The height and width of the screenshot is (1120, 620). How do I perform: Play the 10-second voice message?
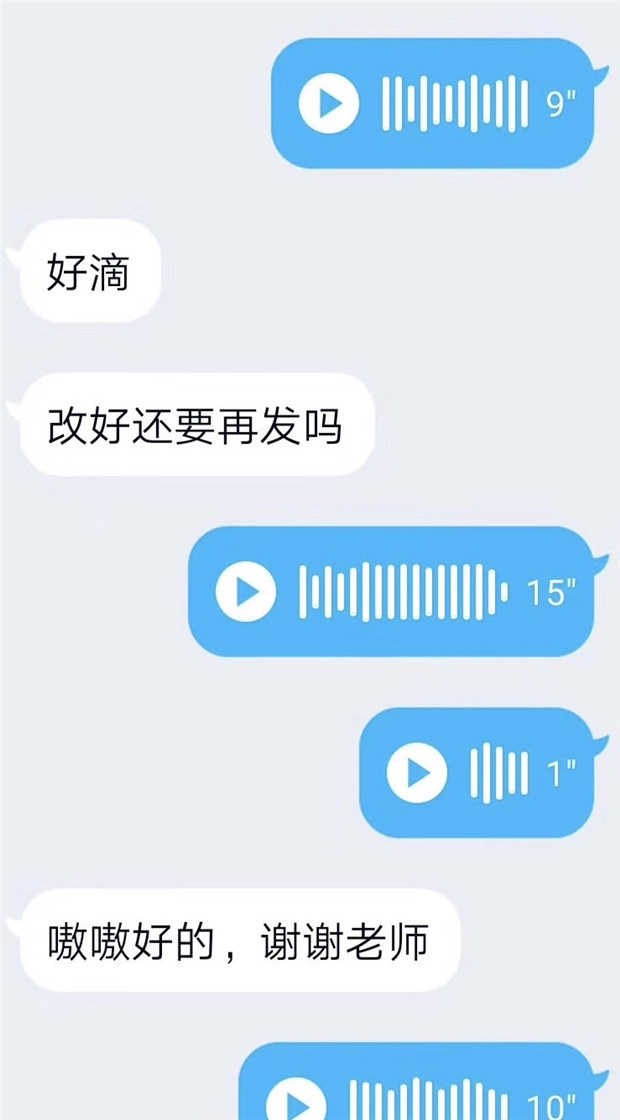(296, 1101)
